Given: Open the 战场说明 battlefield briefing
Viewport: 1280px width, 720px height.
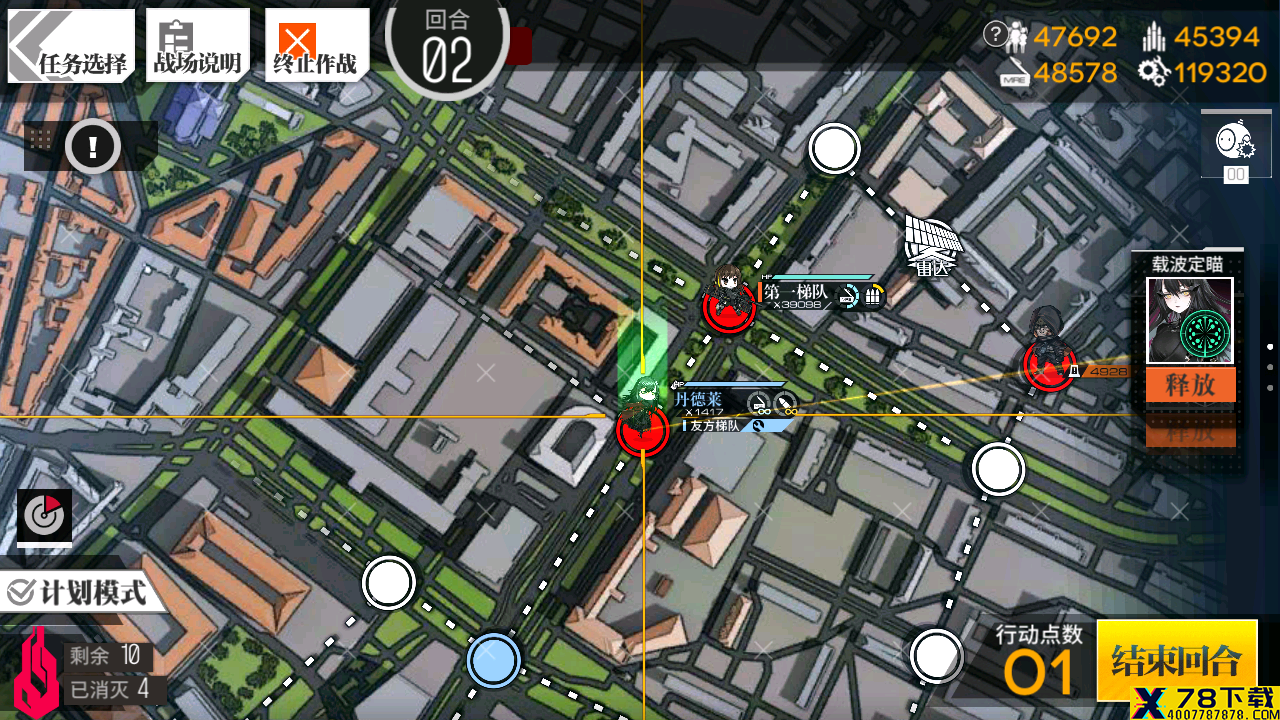Looking at the screenshot, I should click(197, 46).
